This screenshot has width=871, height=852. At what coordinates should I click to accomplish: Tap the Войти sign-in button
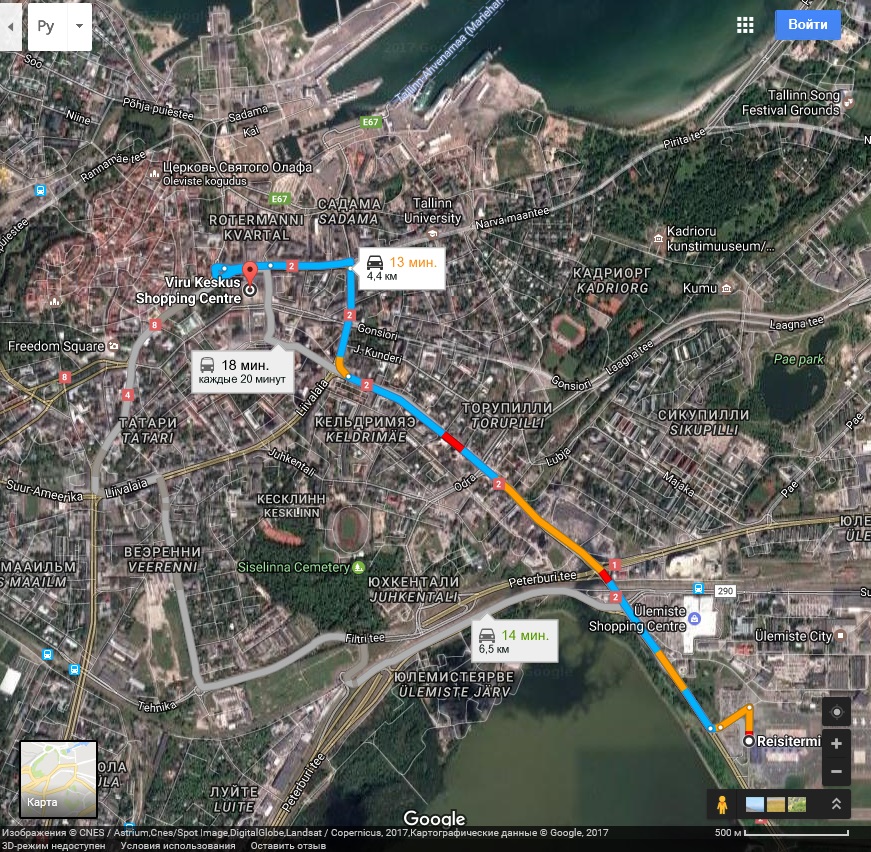pyautogui.click(x=807, y=24)
